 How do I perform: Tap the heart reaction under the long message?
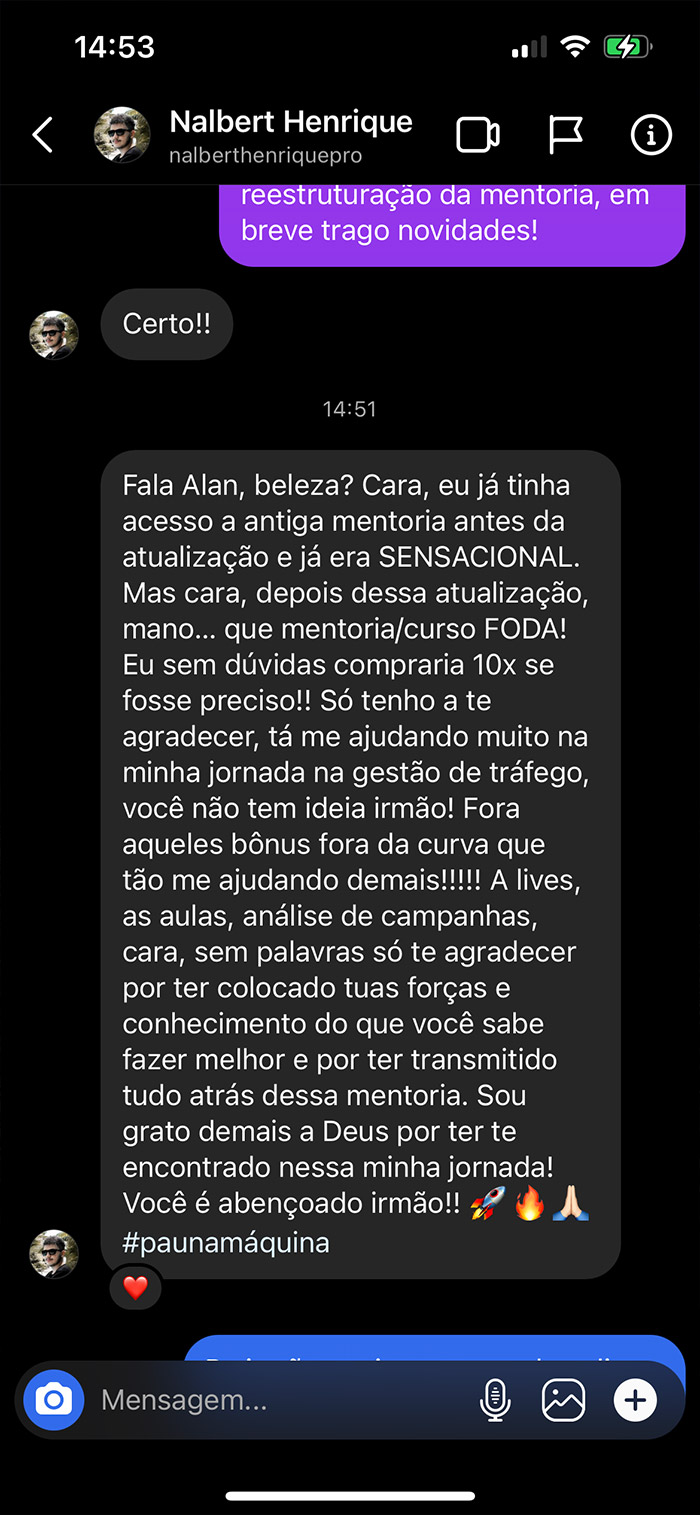[x=135, y=1288]
